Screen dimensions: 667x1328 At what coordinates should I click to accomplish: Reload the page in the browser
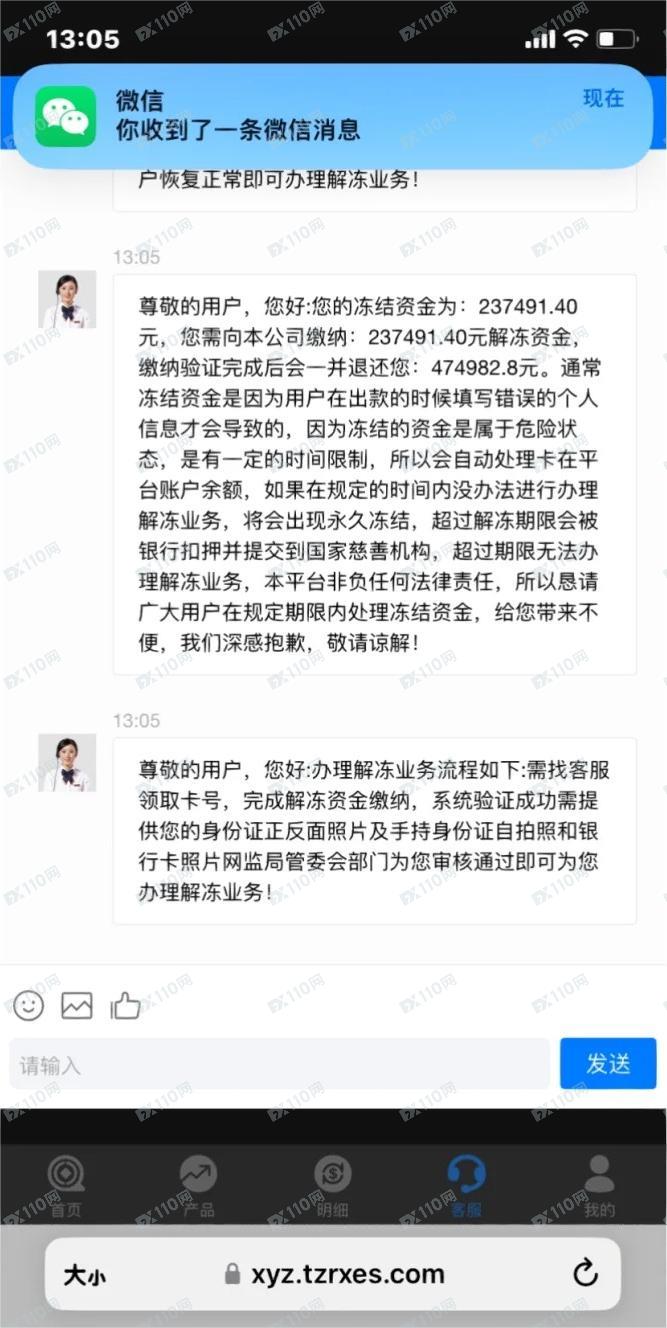click(585, 1274)
